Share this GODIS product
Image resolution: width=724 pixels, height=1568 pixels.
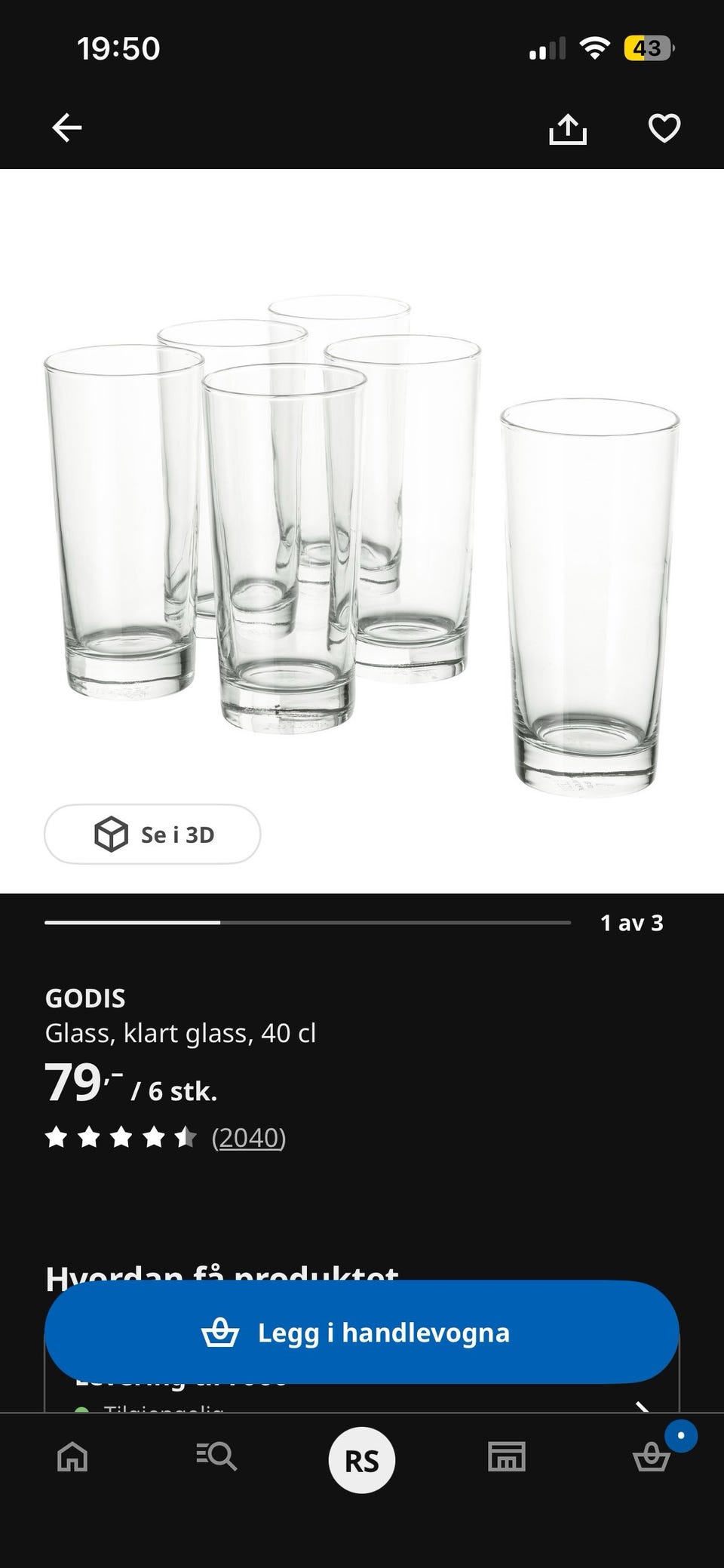[567, 128]
